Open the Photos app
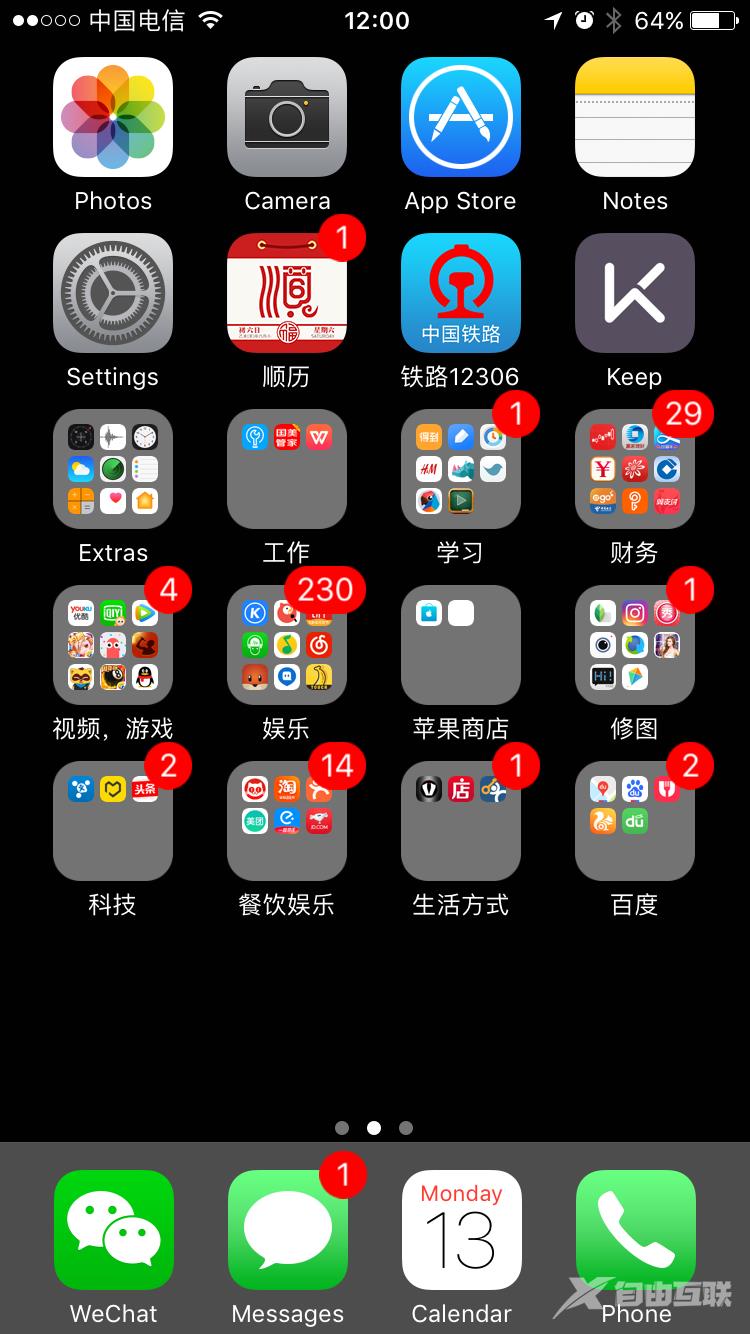The height and width of the screenshot is (1334, 750). [x=113, y=117]
